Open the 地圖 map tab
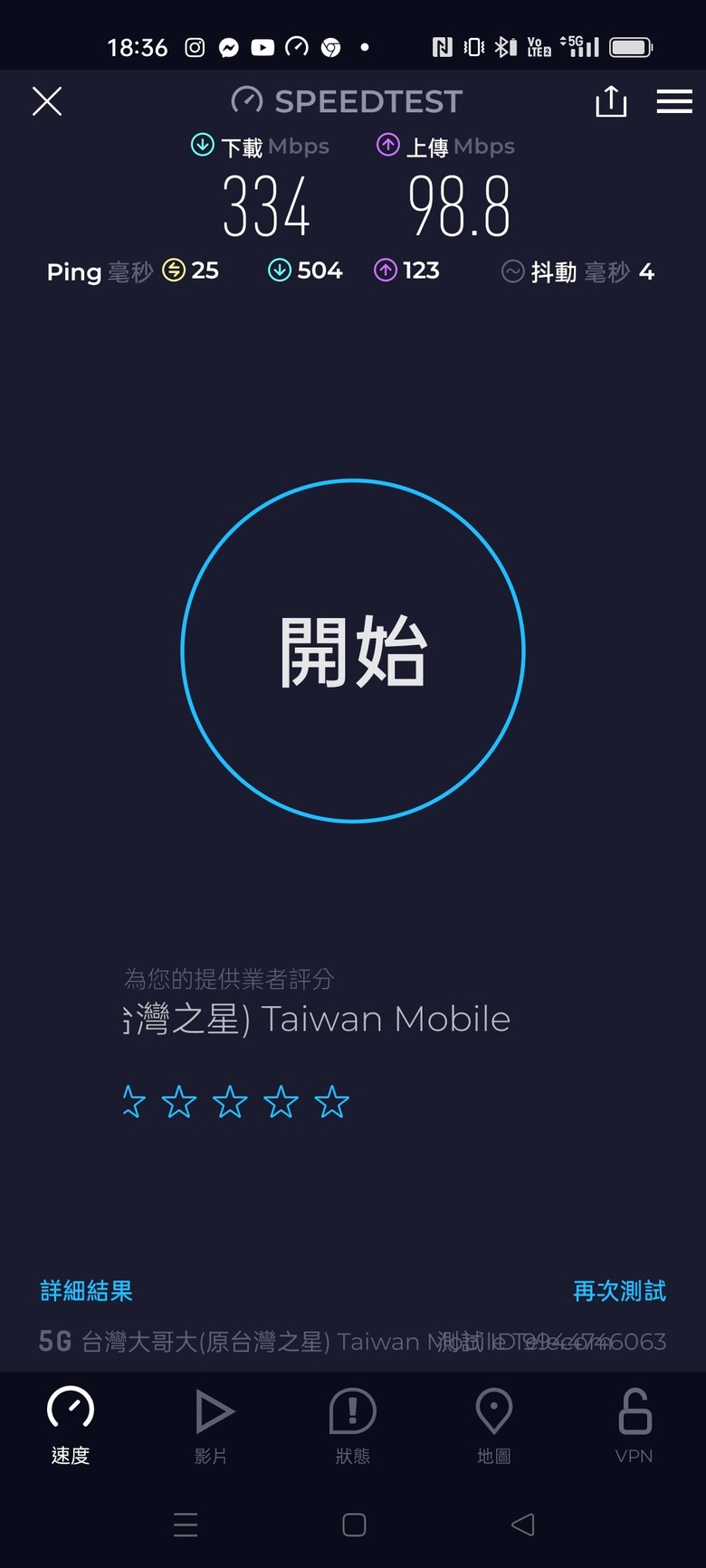This screenshot has width=706, height=1568. 494,1425
